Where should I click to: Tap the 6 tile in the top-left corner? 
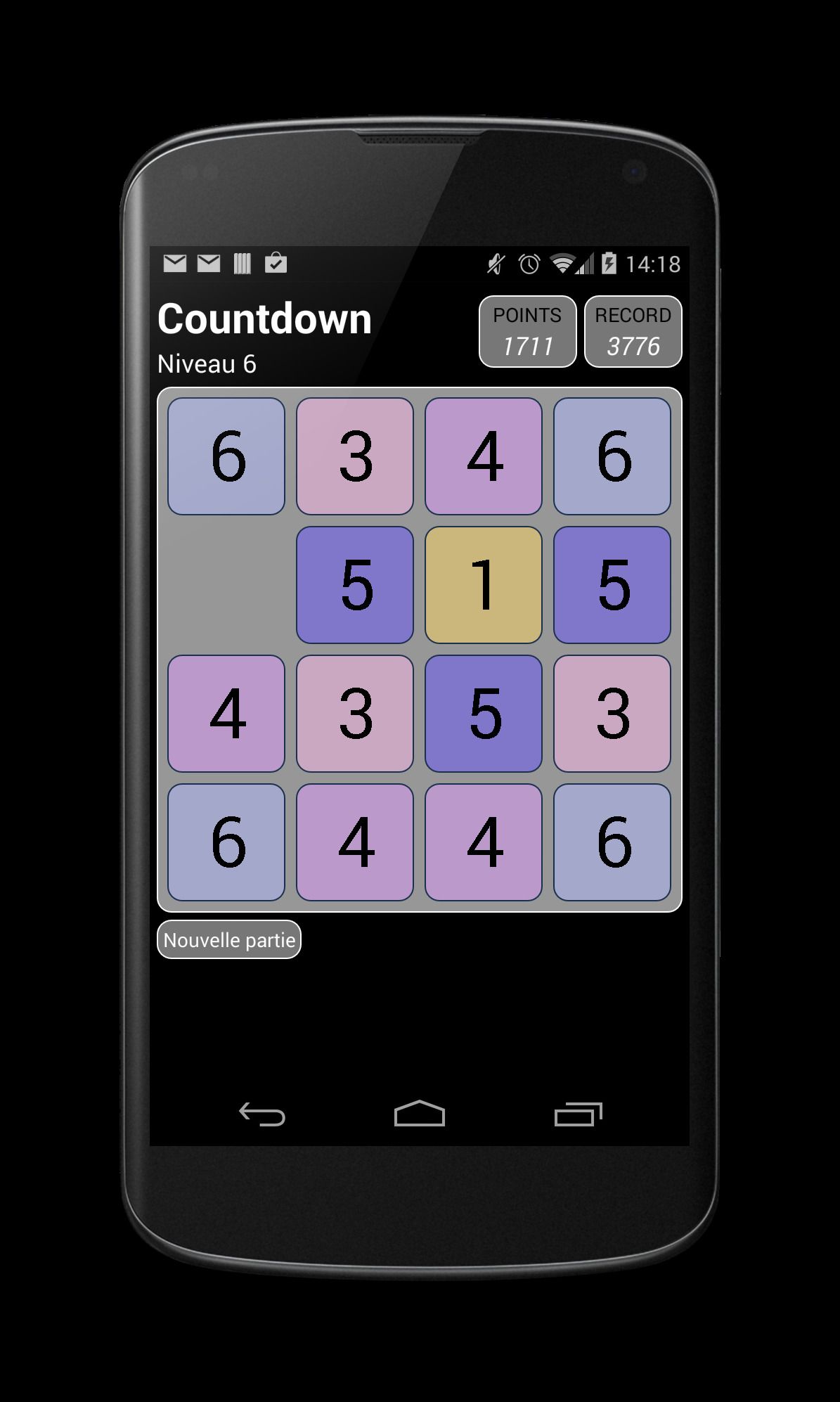[x=226, y=456]
